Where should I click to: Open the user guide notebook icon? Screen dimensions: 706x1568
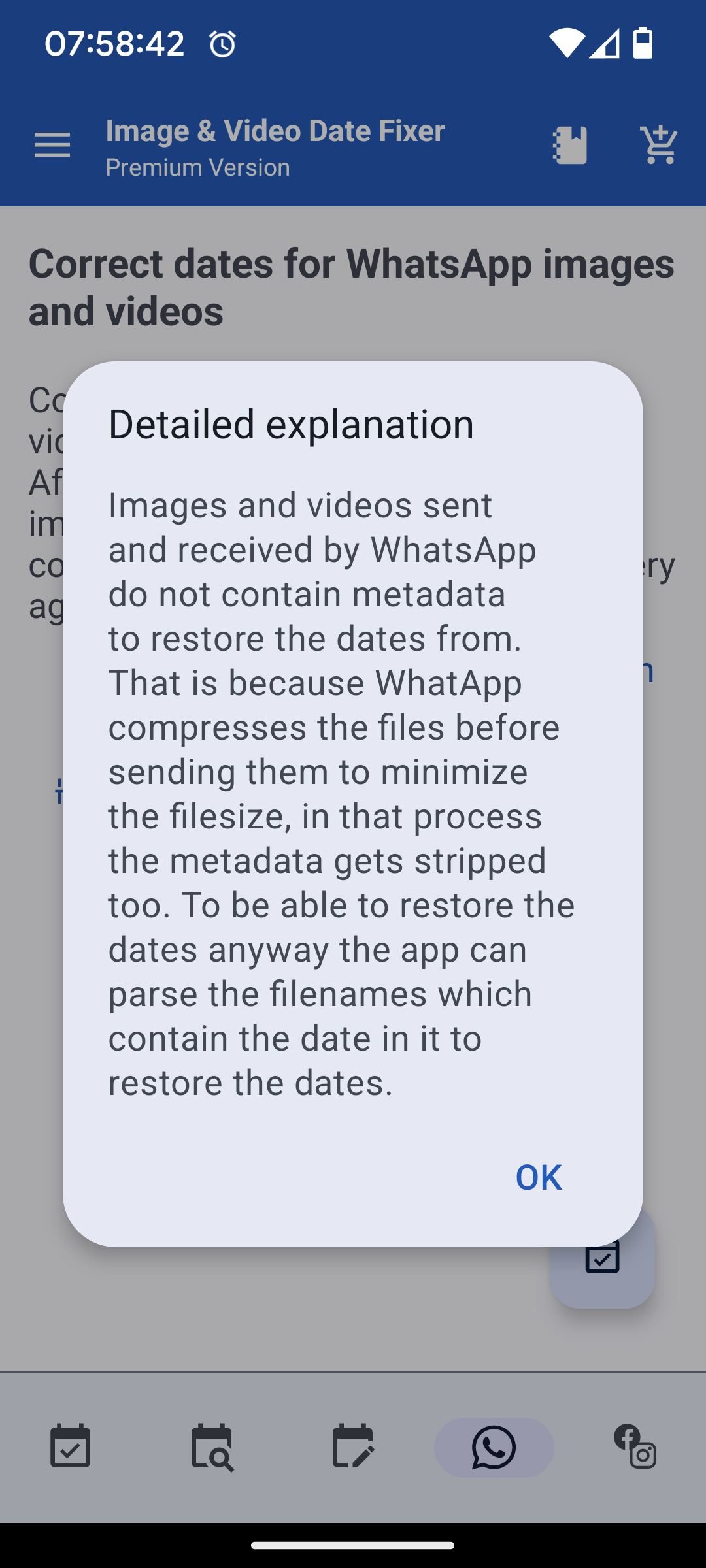click(570, 145)
